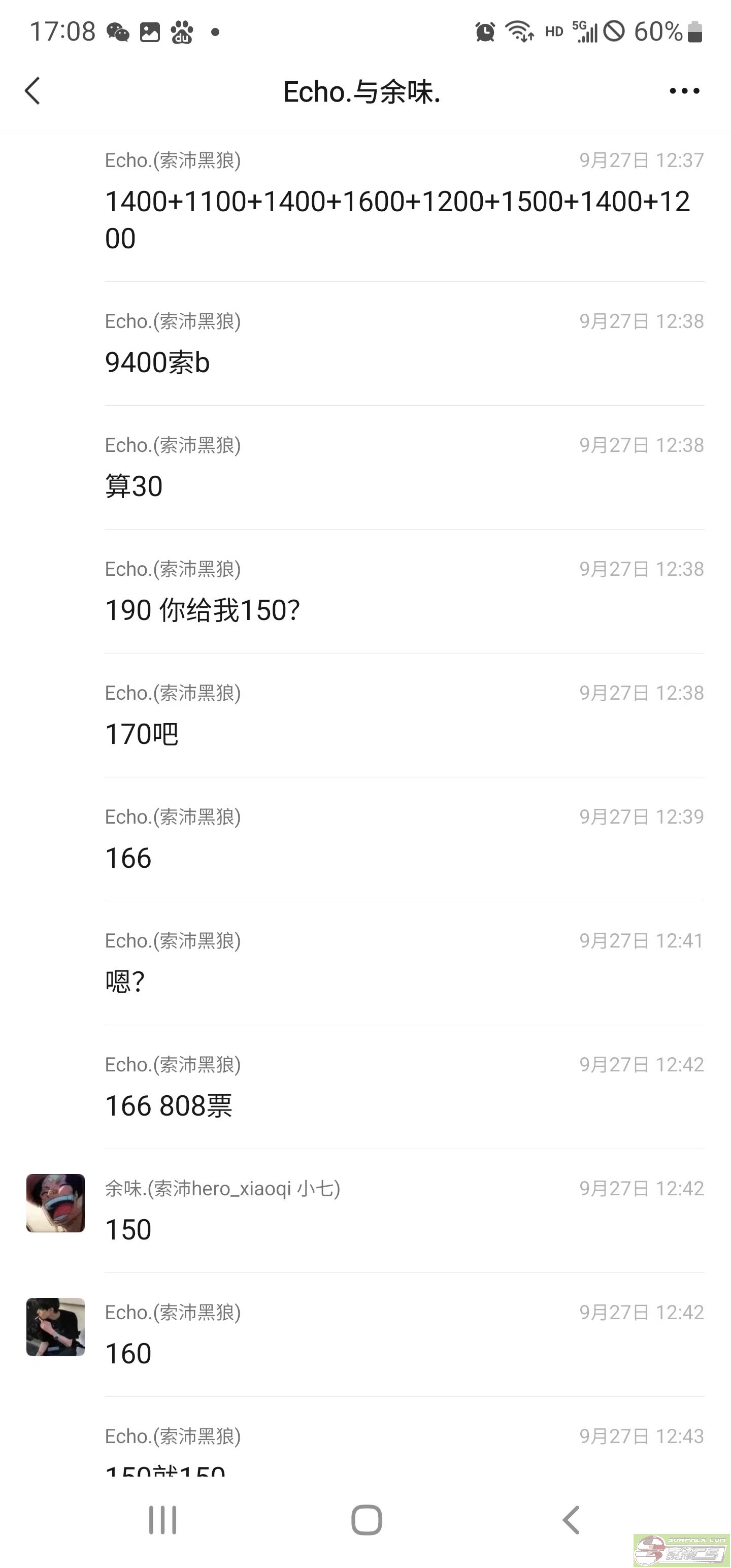Open the recent apps view
Viewport: 731px width, 1568px height.
tap(162, 1520)
